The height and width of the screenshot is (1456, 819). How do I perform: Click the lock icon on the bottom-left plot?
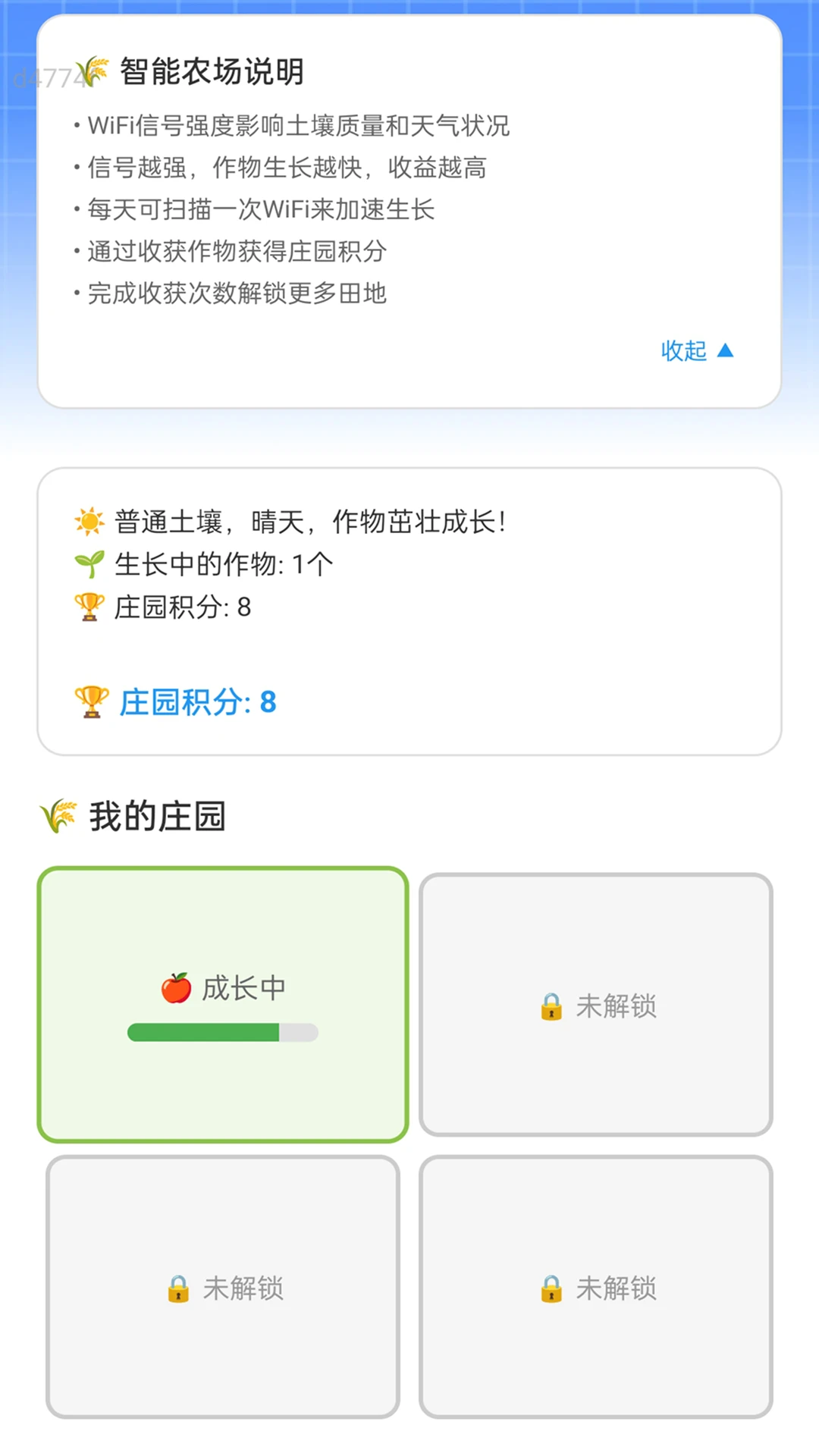coord(177,1288)
